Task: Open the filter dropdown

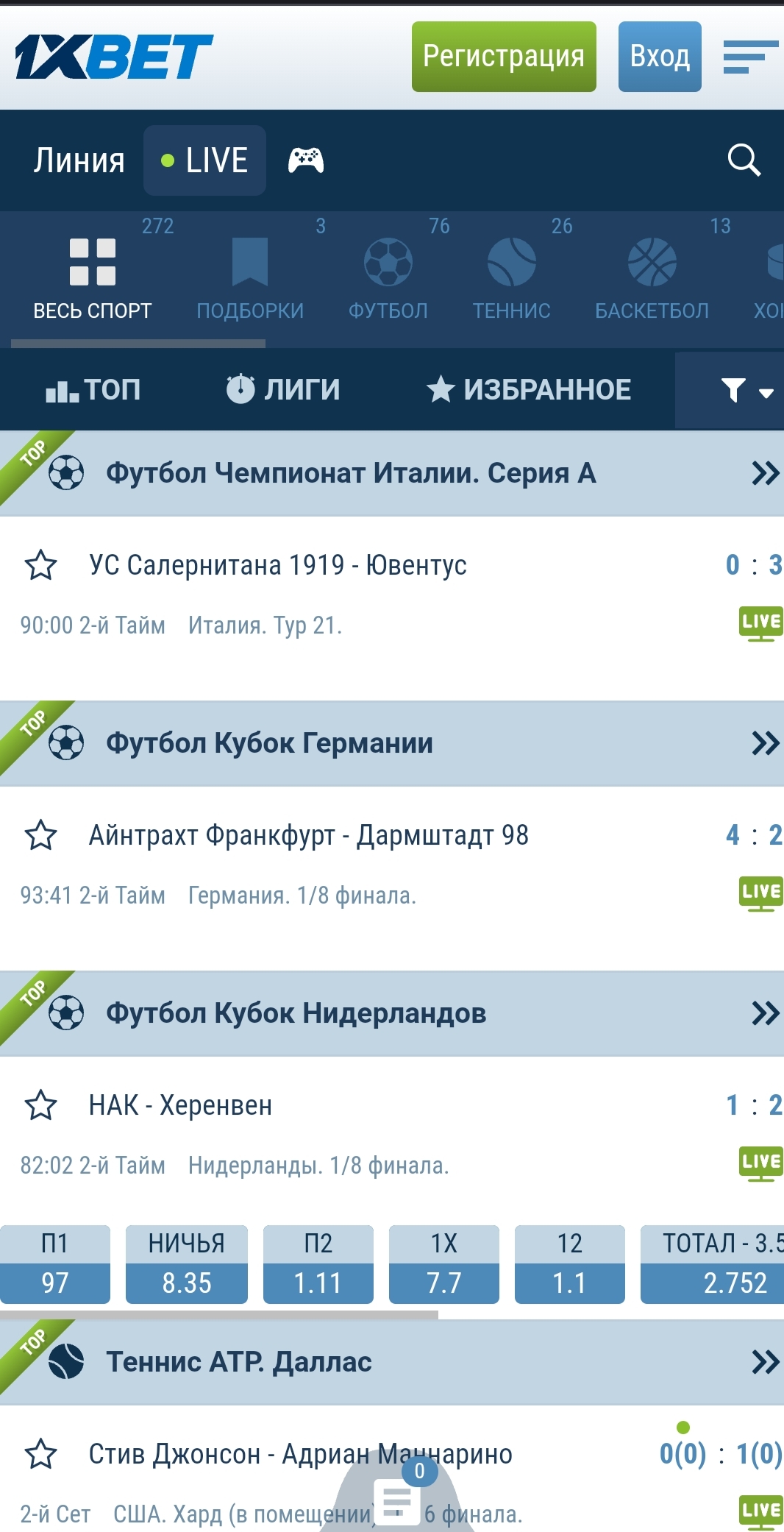Action: tap(746, 390)
